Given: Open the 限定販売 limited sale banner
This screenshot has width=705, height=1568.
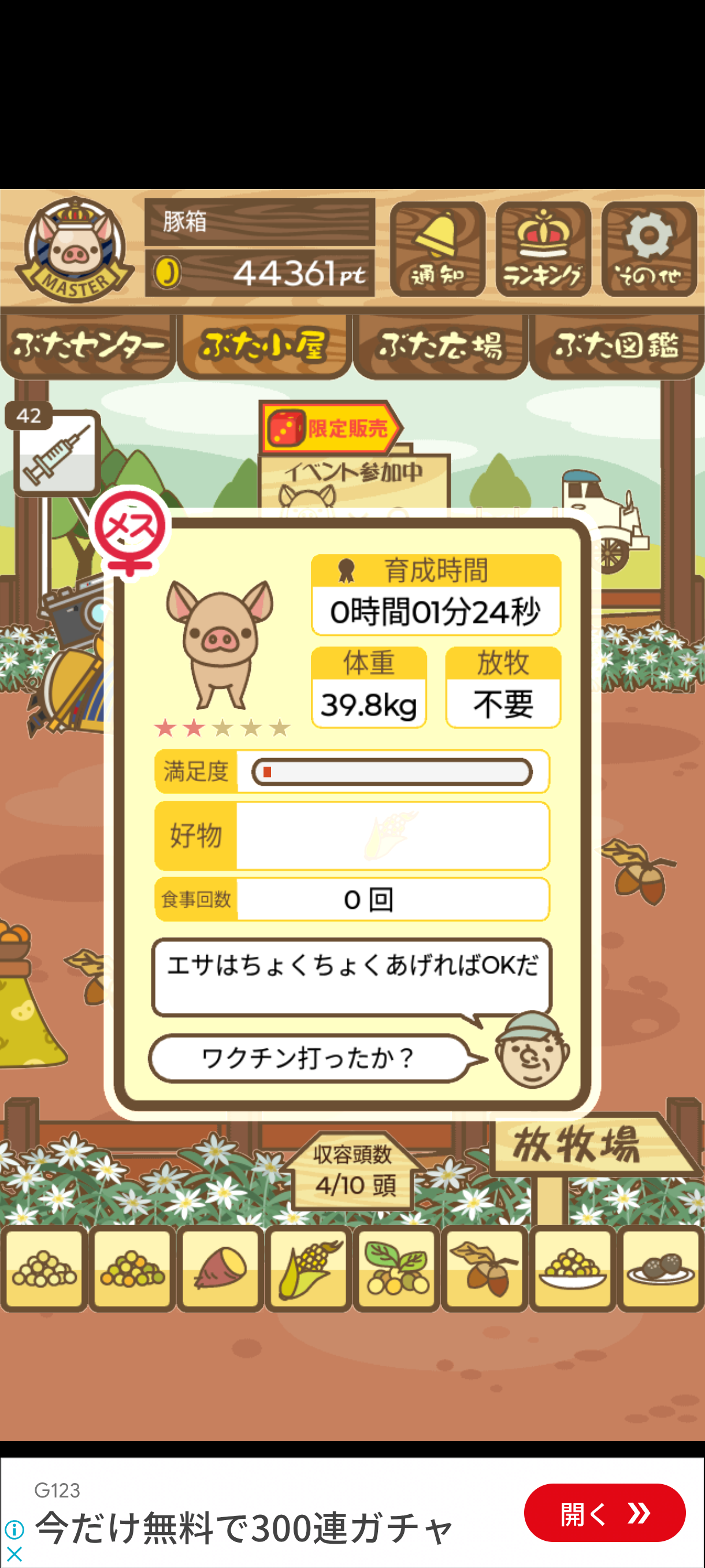Looking at the screenshot, I should pyautogui.click(x=331, y=427).
